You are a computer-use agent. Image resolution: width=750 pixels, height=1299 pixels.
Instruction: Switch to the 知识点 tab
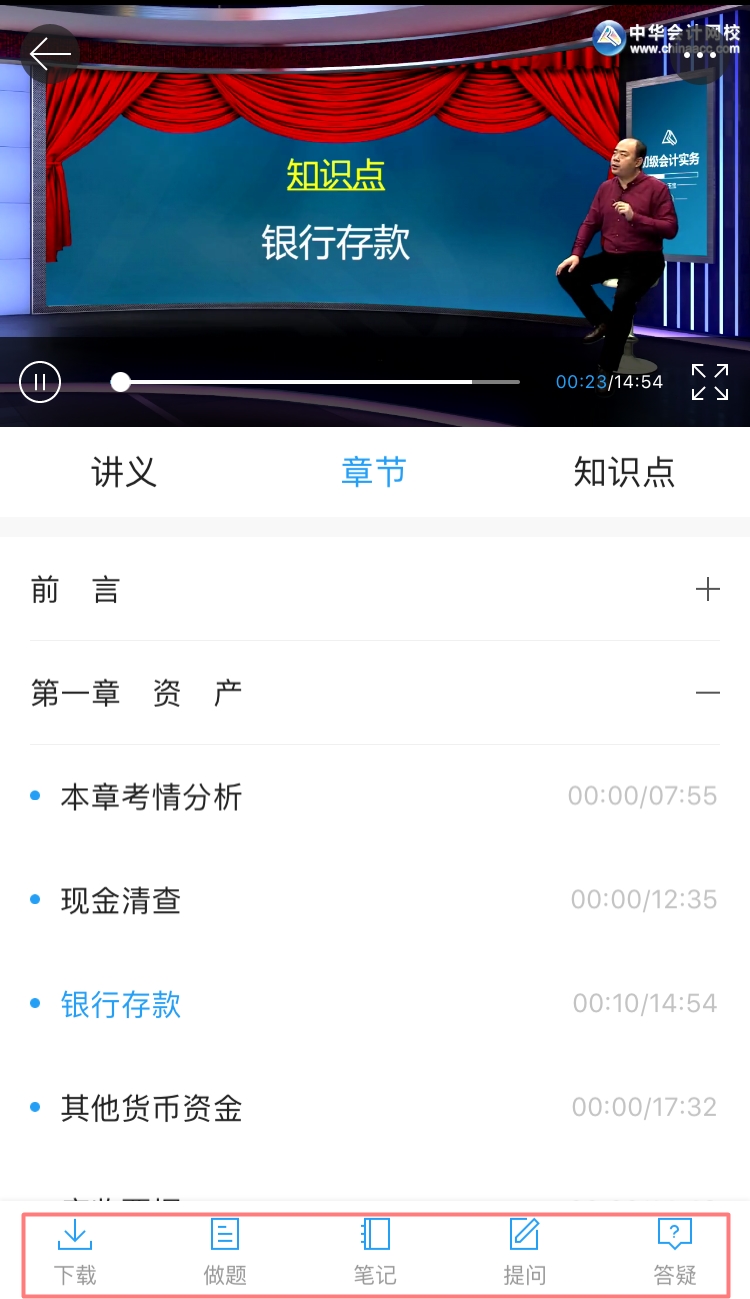point(625,472)
